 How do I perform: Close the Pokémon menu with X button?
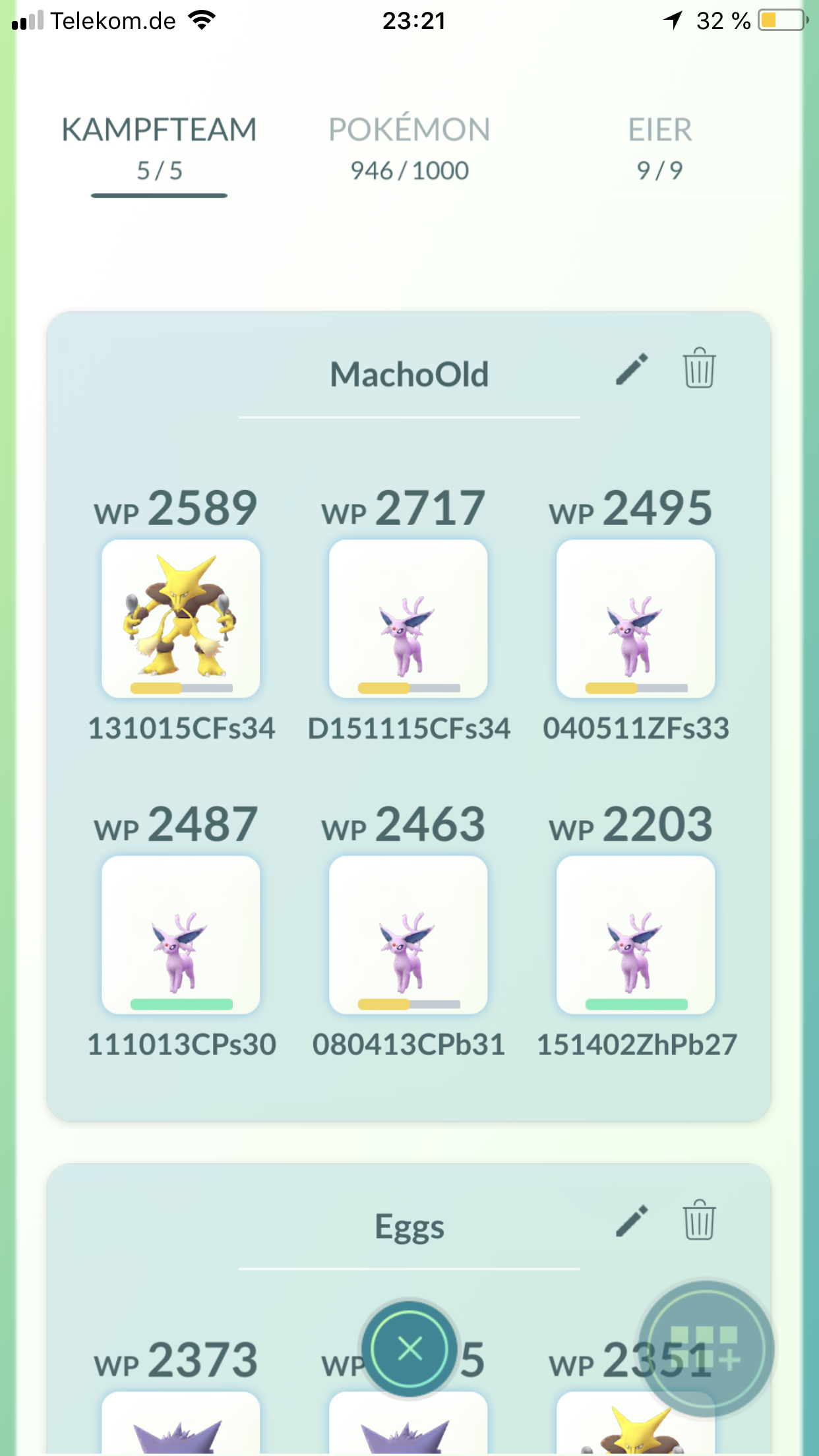click(x=409, y=1349)
